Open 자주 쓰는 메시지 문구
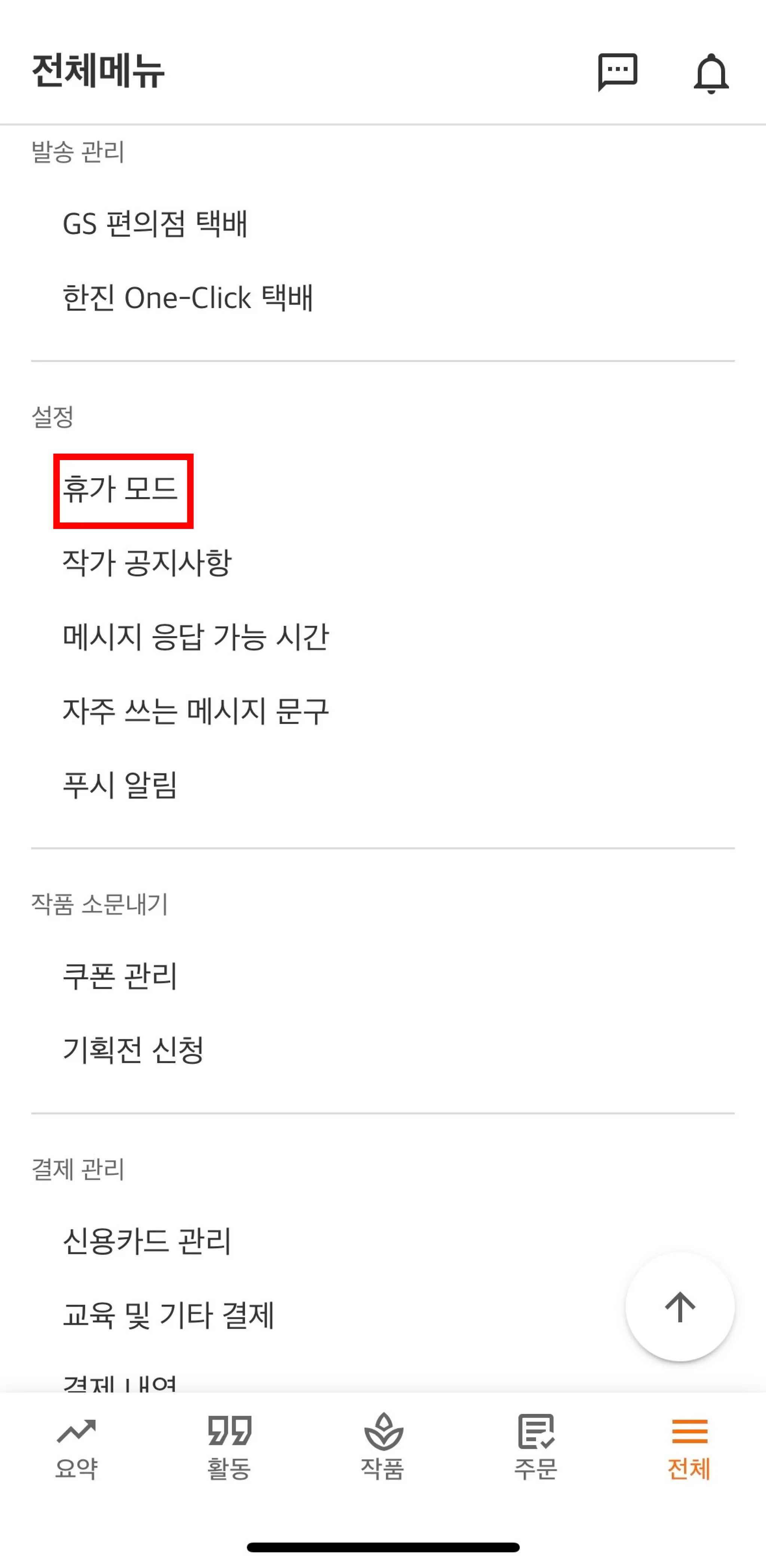The image size is (766, 1568). (x=195, y=710)
